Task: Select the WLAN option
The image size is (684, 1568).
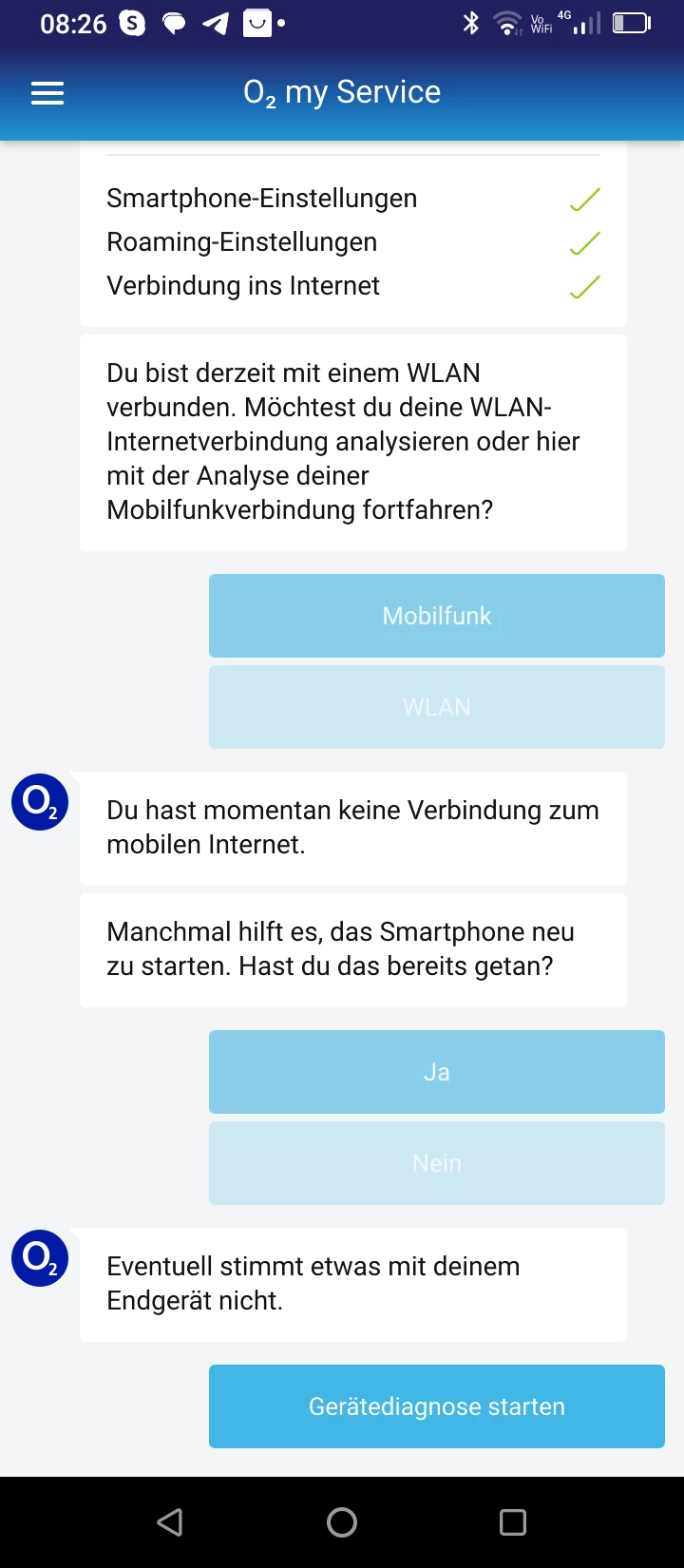Action: click(x=436, y=707)
